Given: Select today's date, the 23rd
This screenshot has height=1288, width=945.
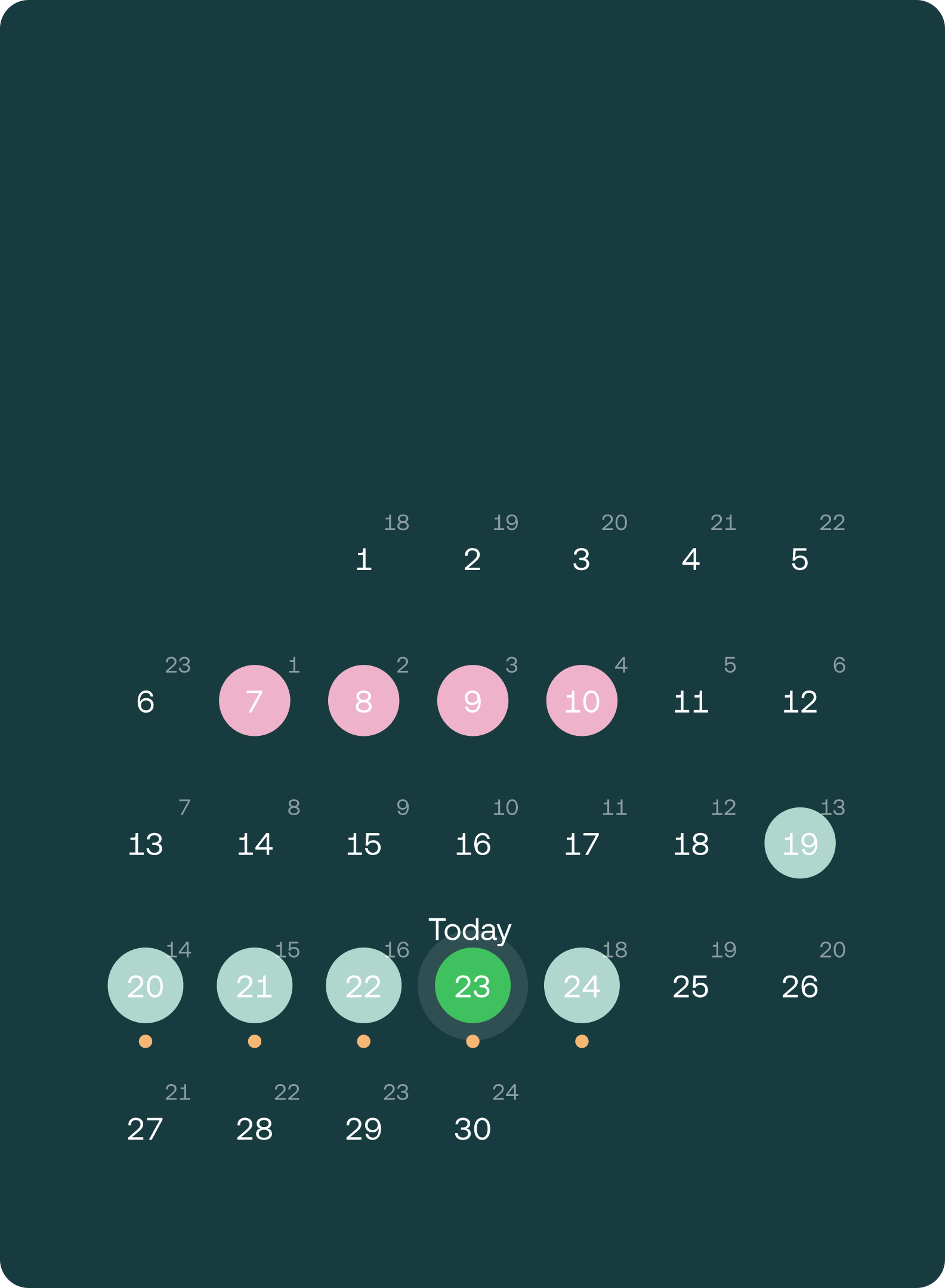Looking at the screenshot, I should pyautogui.click(x=472, y=986).
